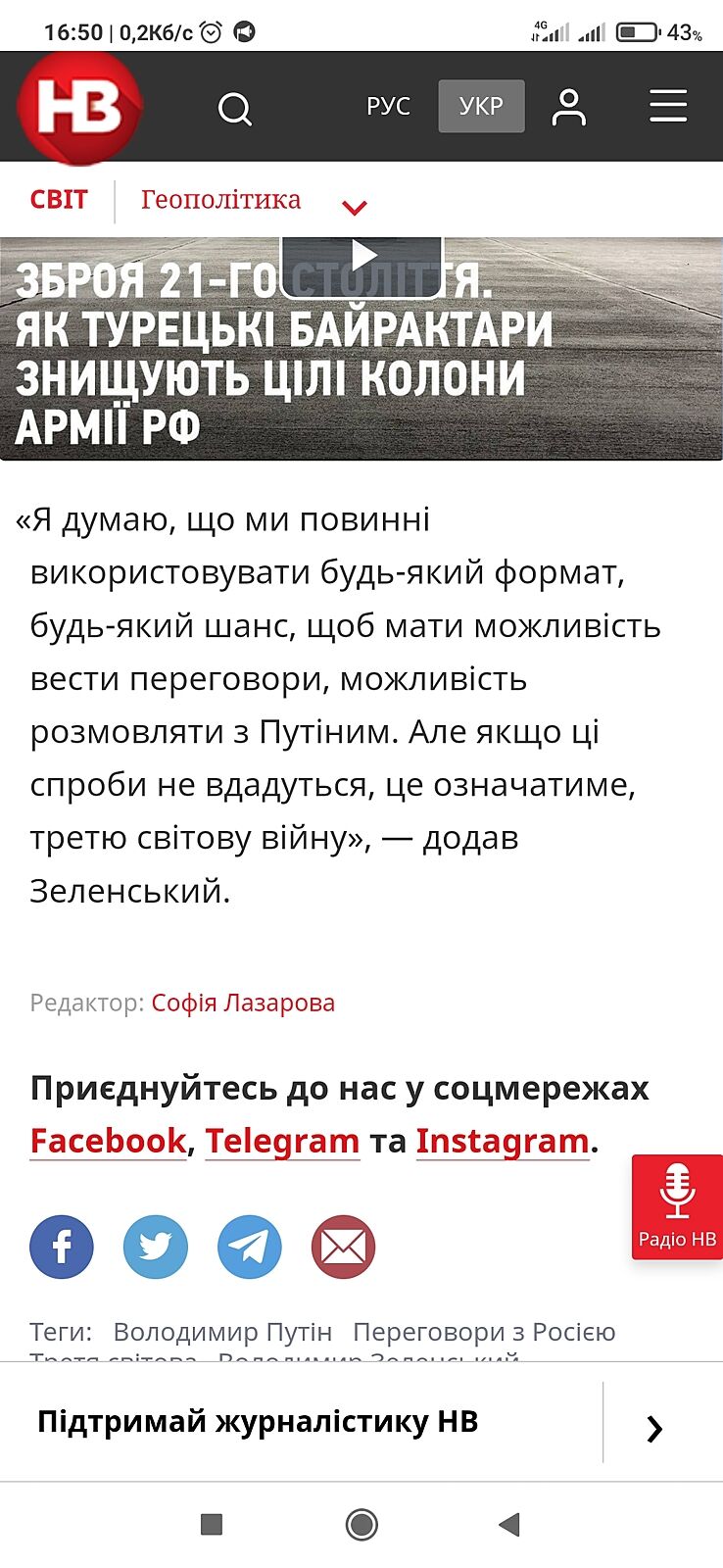Follow the Instagram text link
This screenshot has width=723, height=1568.
(503, 1141)
